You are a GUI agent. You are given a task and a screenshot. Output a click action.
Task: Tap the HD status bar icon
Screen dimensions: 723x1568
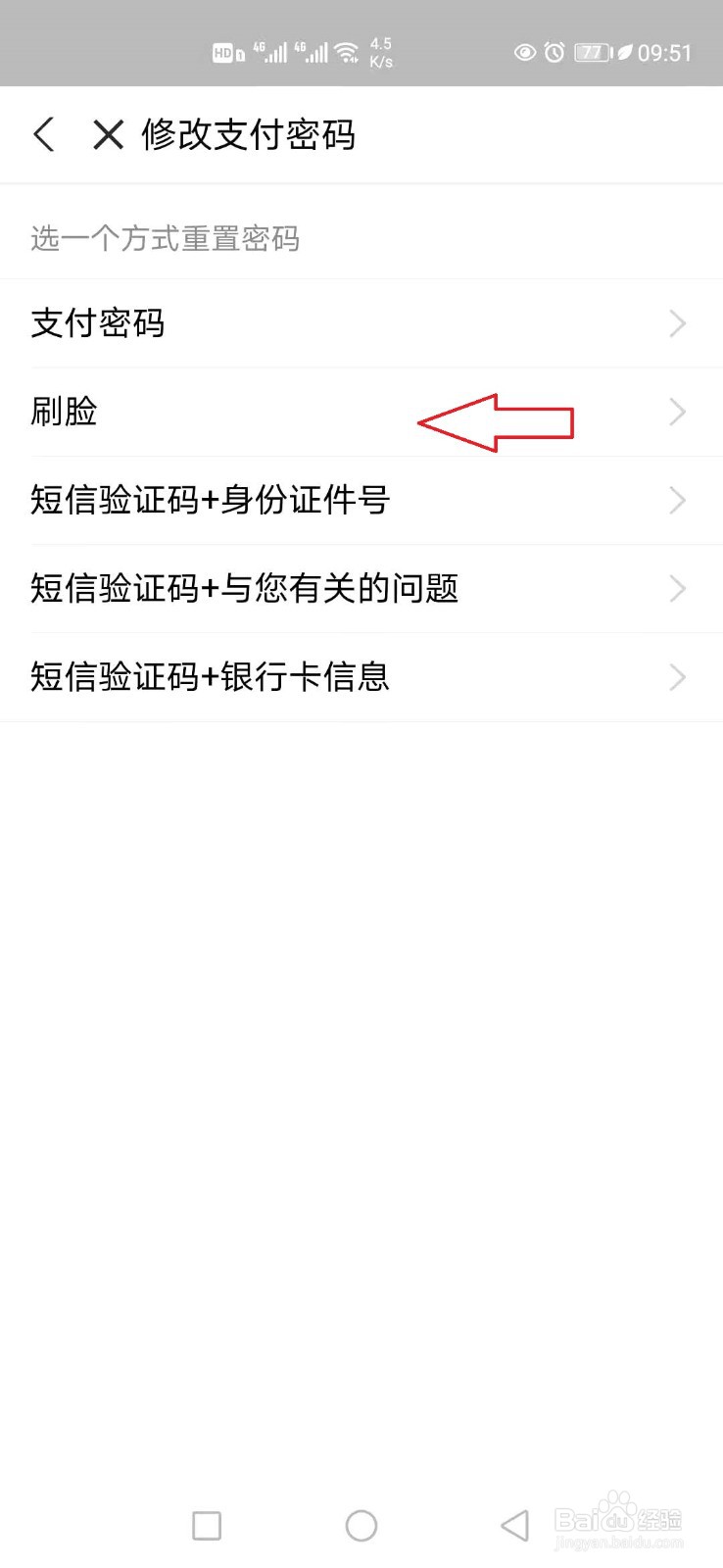pos(223,53)
